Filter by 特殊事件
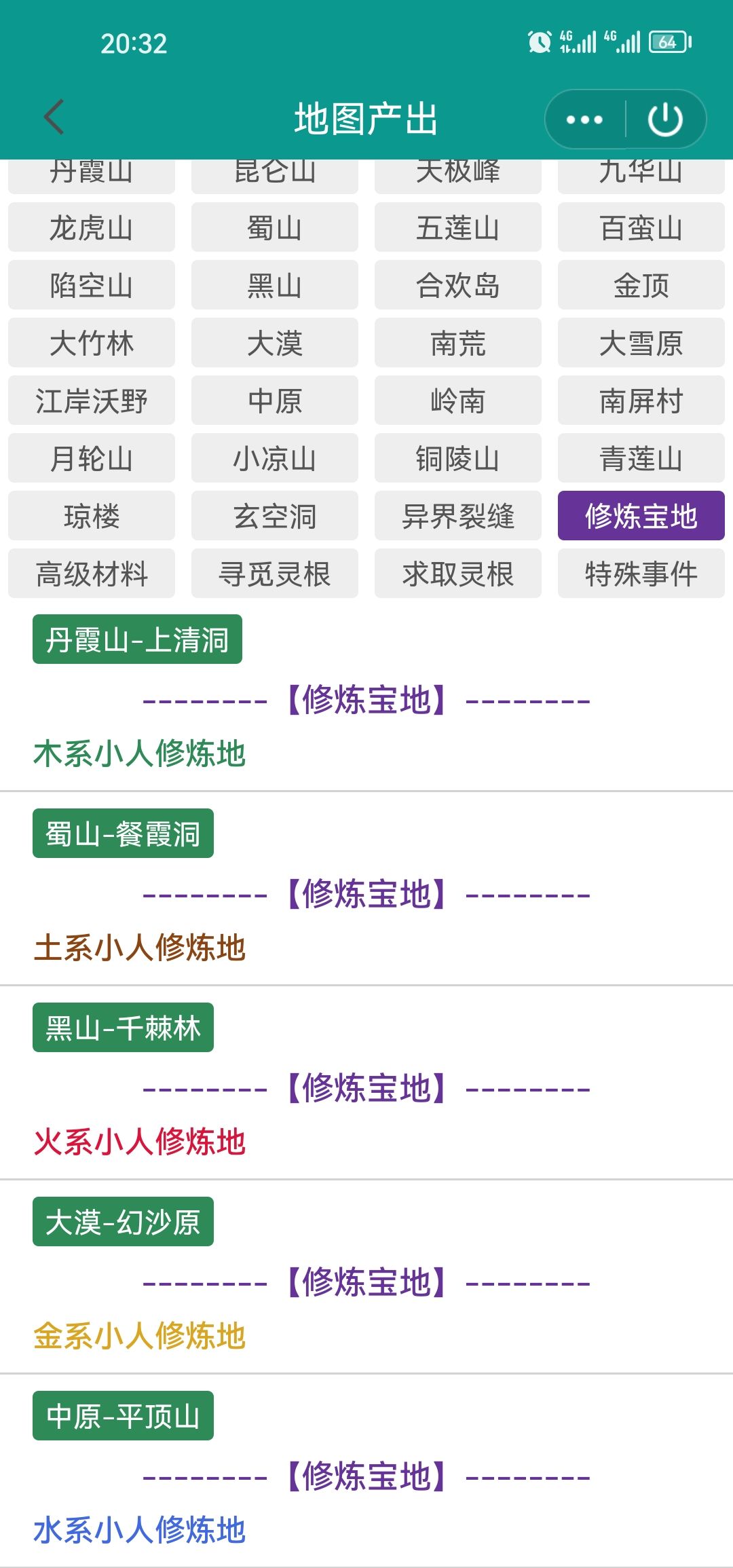The image size is (733, 1568). click(x=641, y=574)
